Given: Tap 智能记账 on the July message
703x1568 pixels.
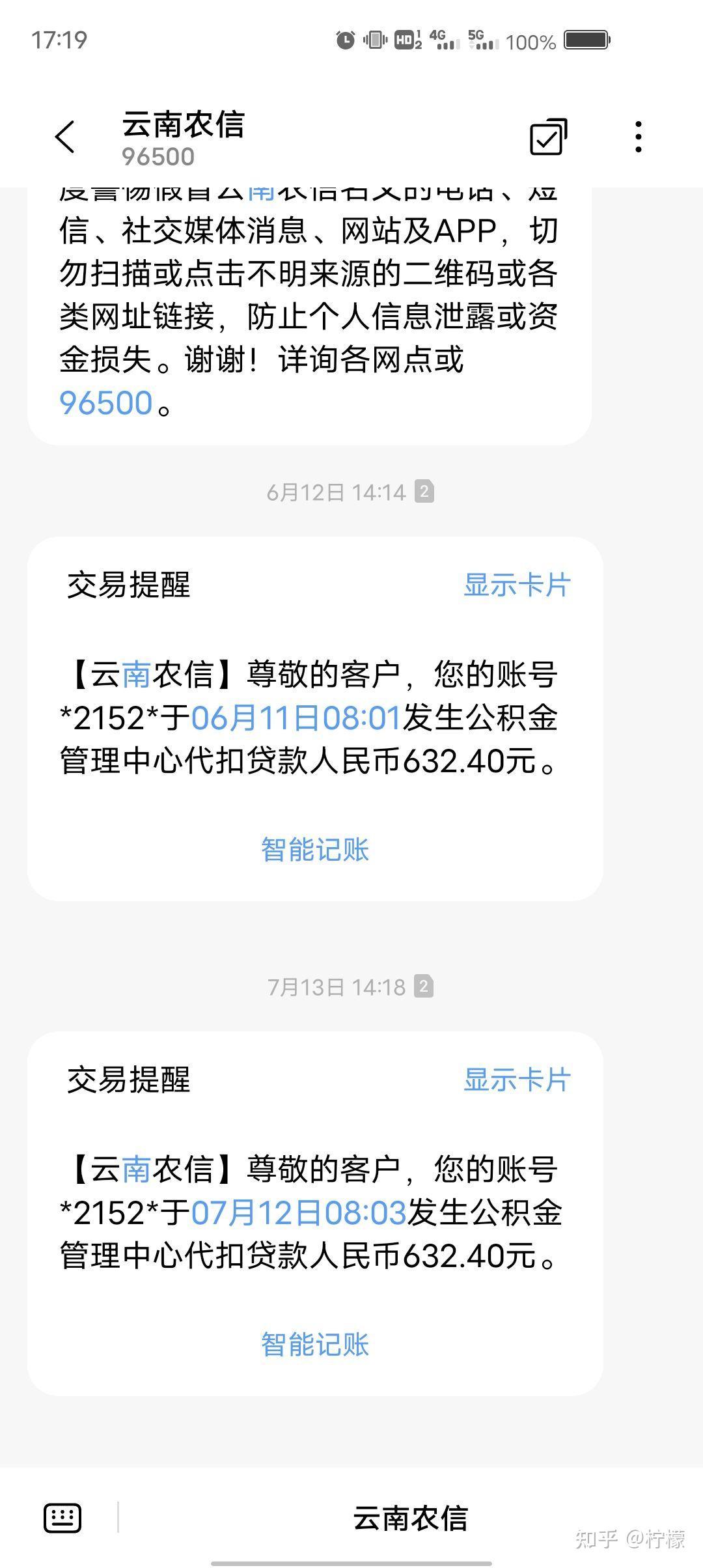Looking at the screenshot, I should (315, 1345).
